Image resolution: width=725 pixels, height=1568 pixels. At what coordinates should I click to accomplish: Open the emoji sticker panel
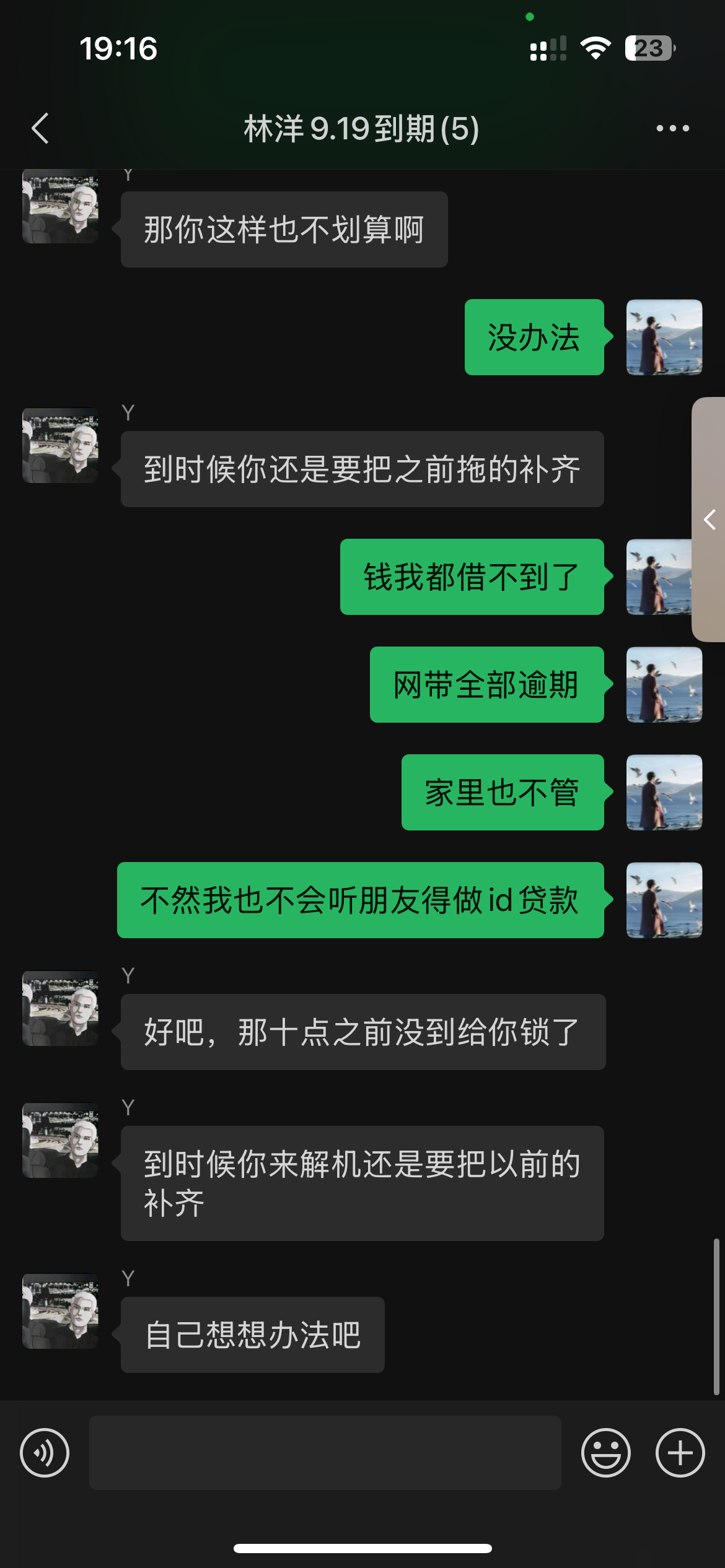coord(605,1453)
